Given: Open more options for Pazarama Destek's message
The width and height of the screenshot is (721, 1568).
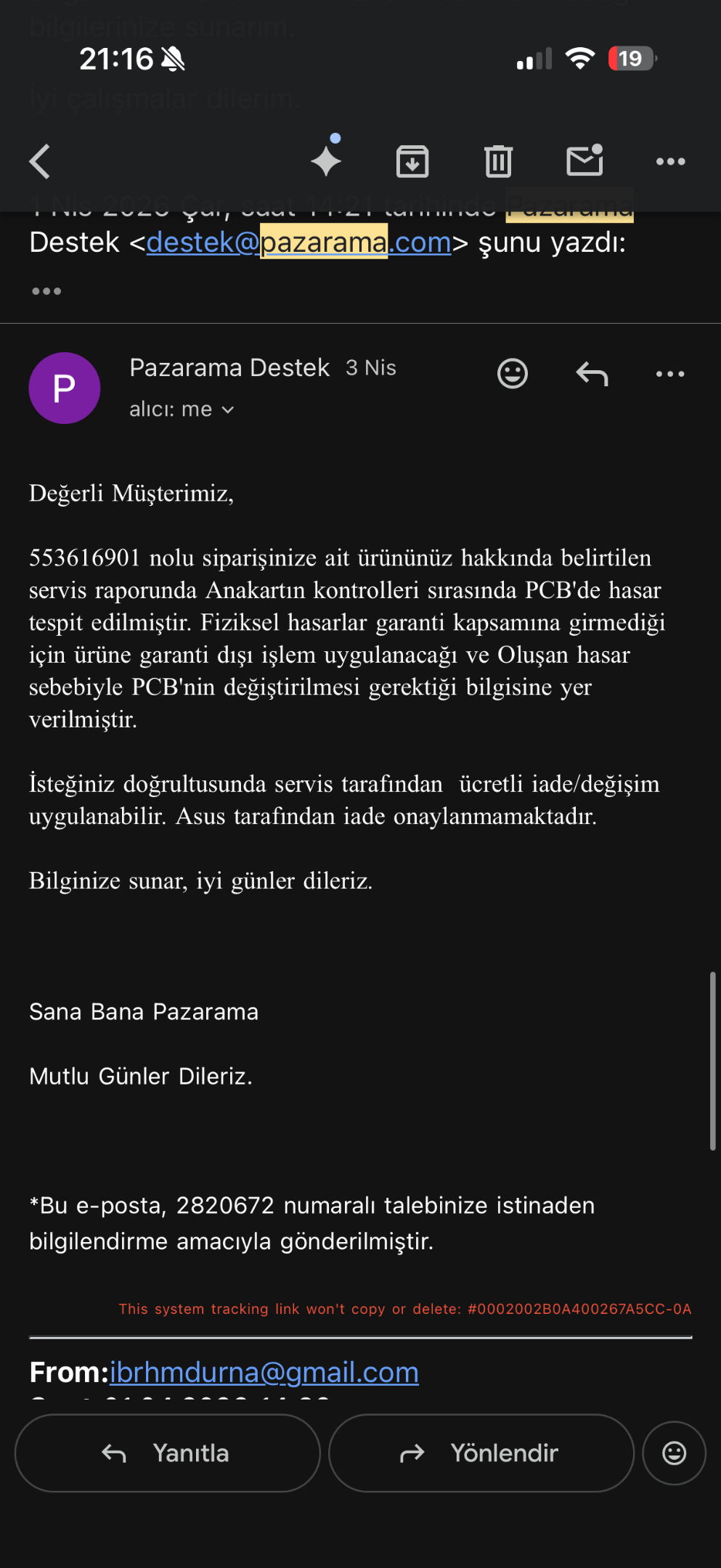Looking at the screenshot, I should click(x=670, y=374).
